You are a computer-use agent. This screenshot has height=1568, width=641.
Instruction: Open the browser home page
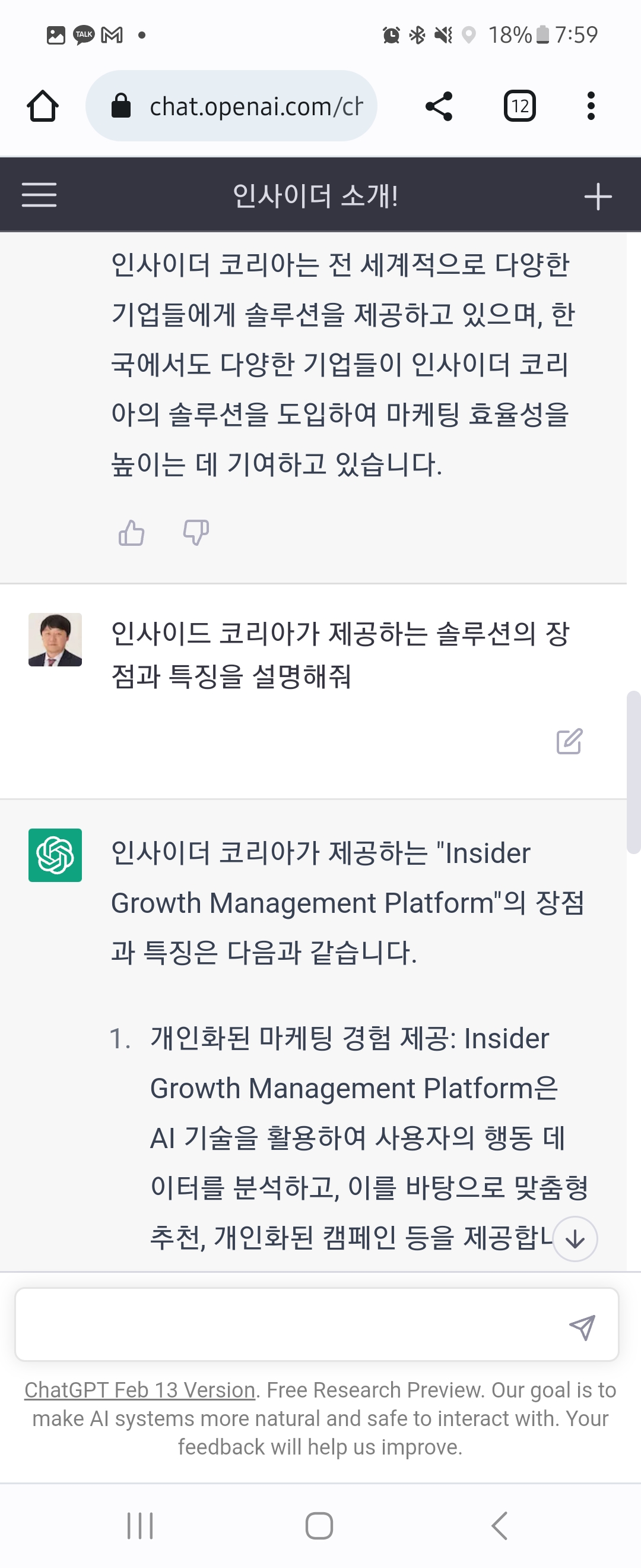pos(43,106)
